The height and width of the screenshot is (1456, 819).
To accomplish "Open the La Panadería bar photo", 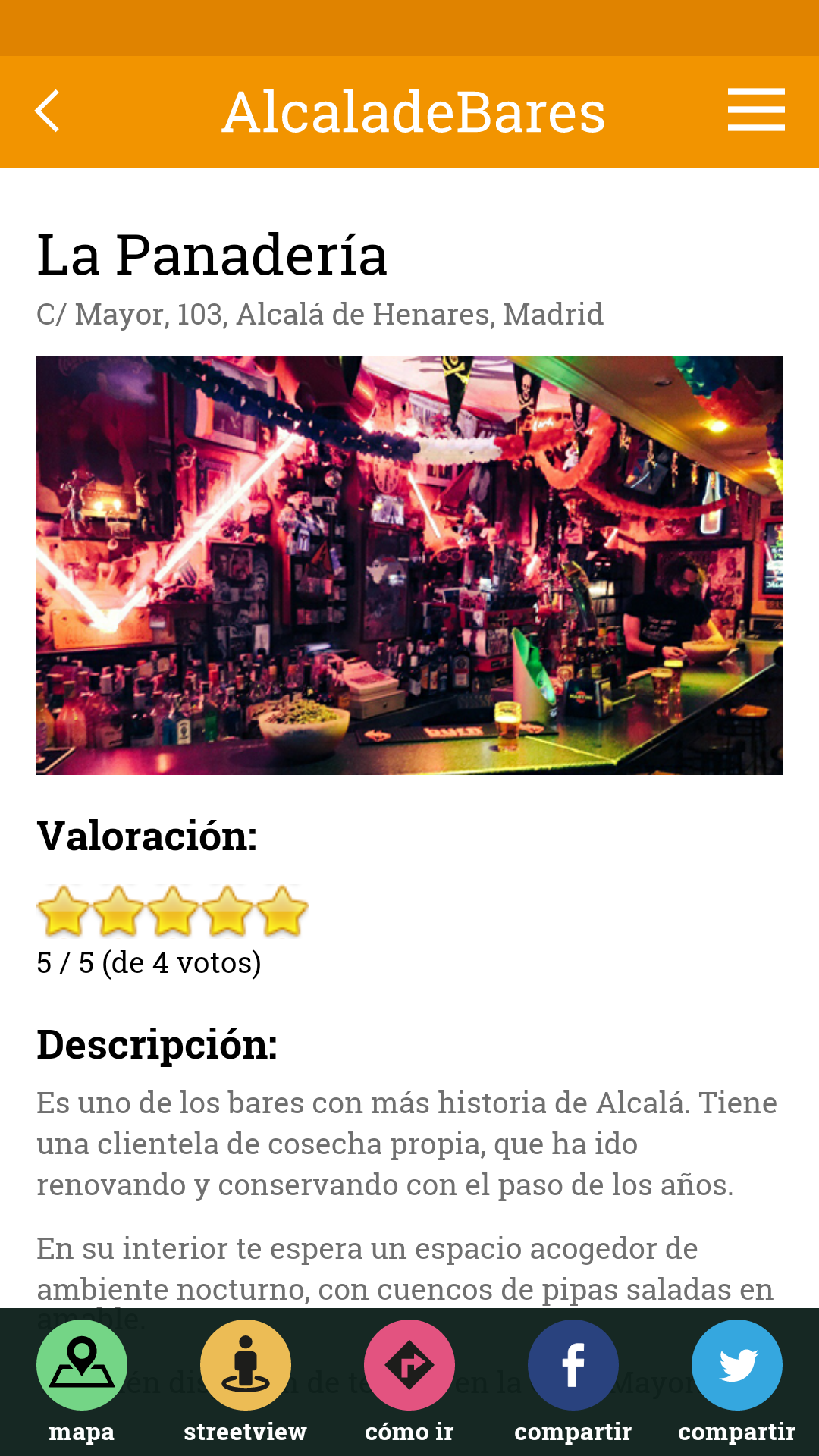I will point(409,565).
